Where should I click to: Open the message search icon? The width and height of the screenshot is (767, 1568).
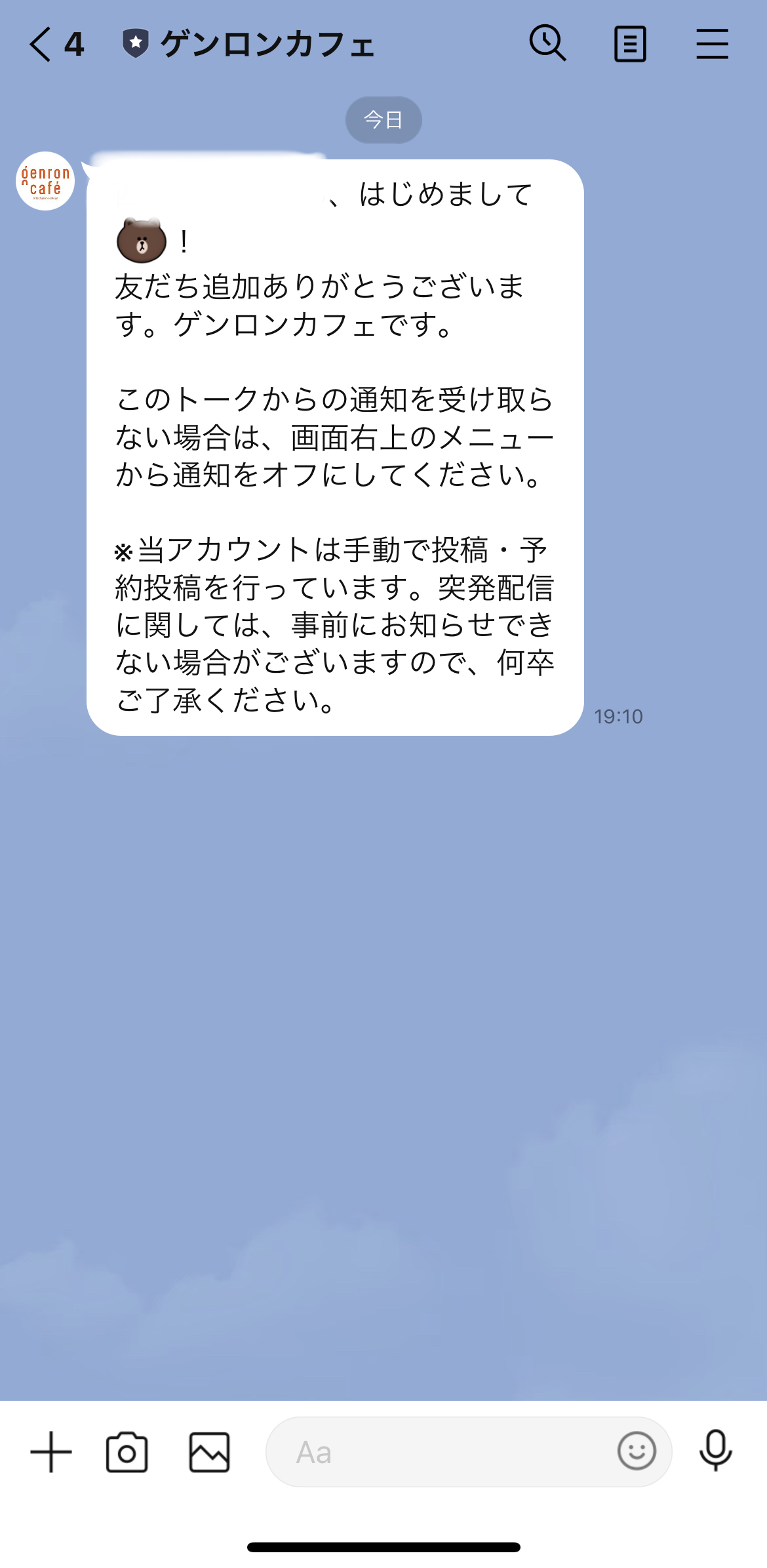548,42
